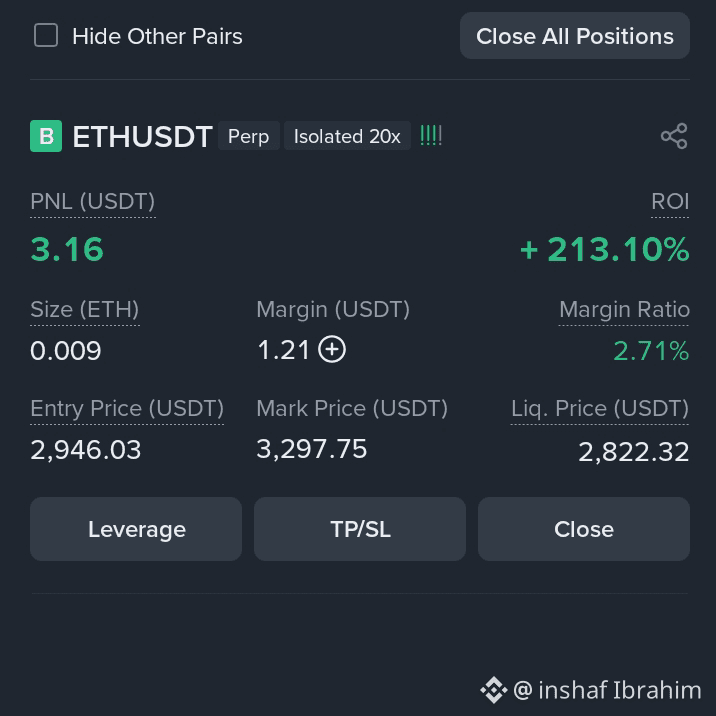Tap the Isolated 20x margin mode chip

347,136
